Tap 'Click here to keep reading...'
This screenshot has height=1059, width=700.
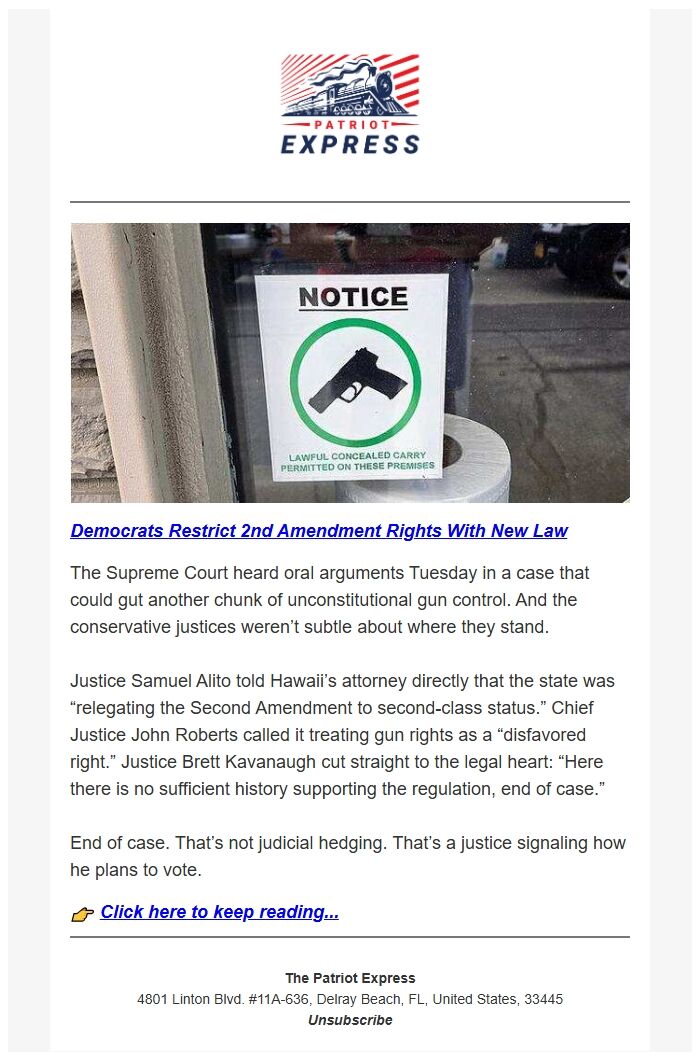point(219,912)
